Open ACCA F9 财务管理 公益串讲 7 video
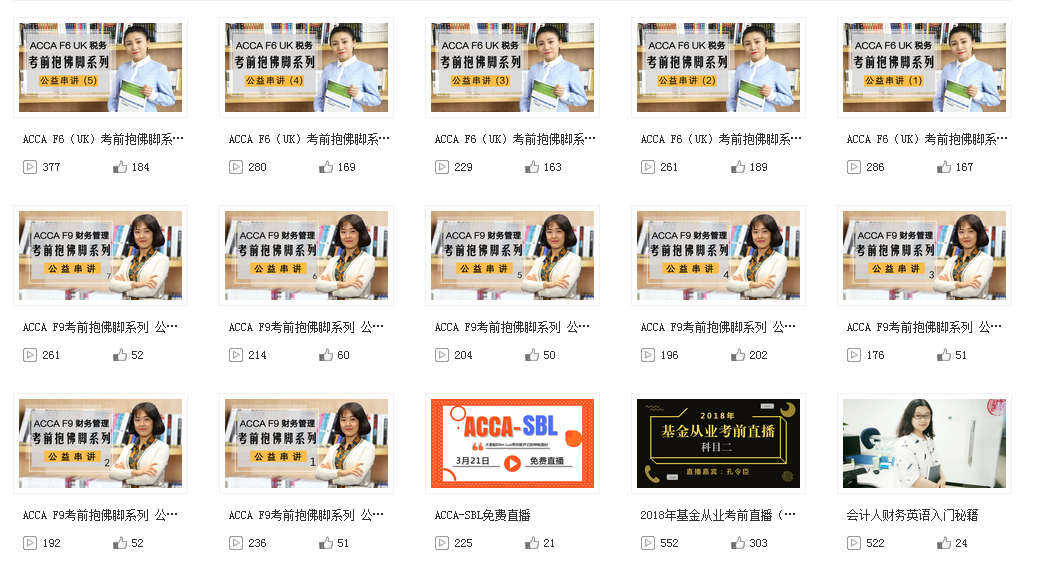 (100, 255)
